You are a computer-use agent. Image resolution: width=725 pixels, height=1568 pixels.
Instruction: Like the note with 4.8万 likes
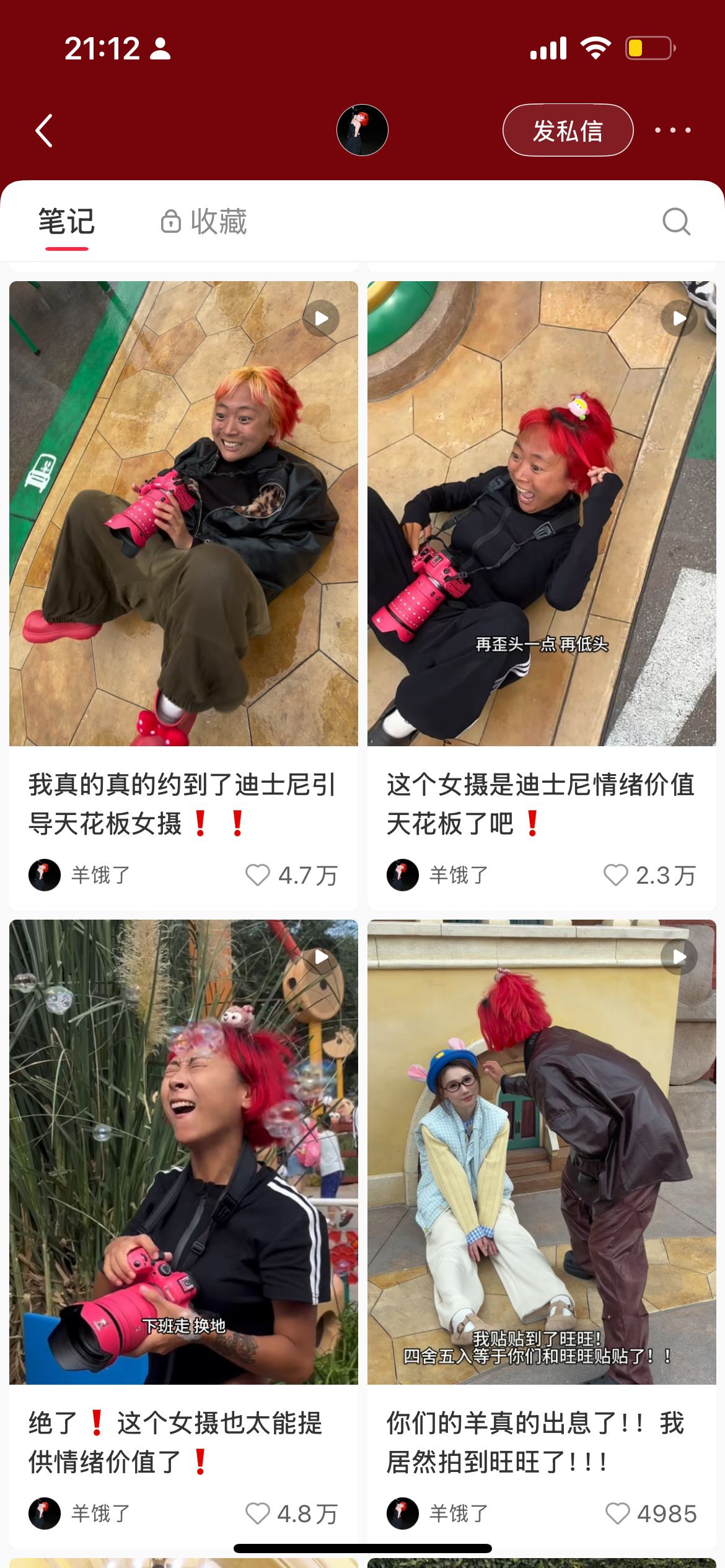point(258,1514)
